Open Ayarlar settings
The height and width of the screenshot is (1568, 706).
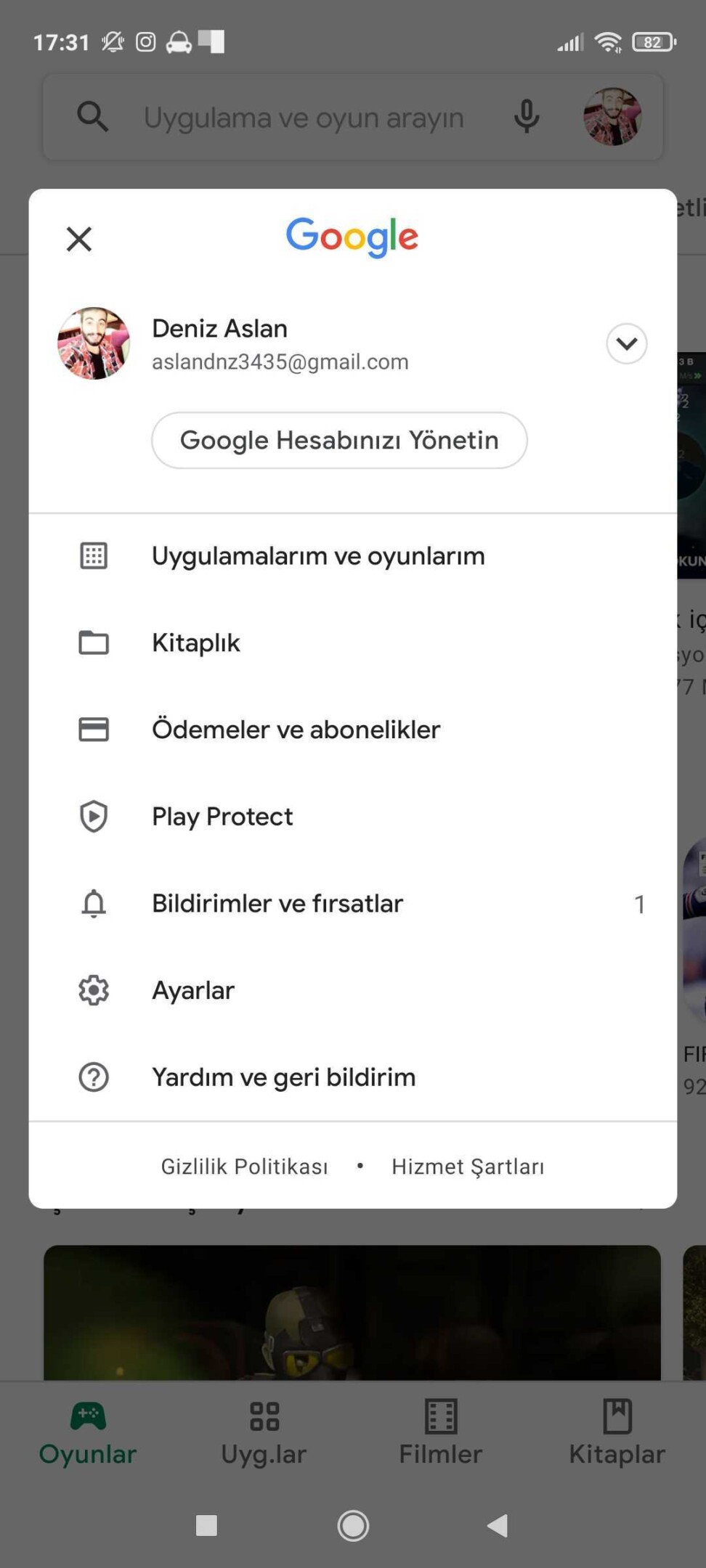point(193,991)
